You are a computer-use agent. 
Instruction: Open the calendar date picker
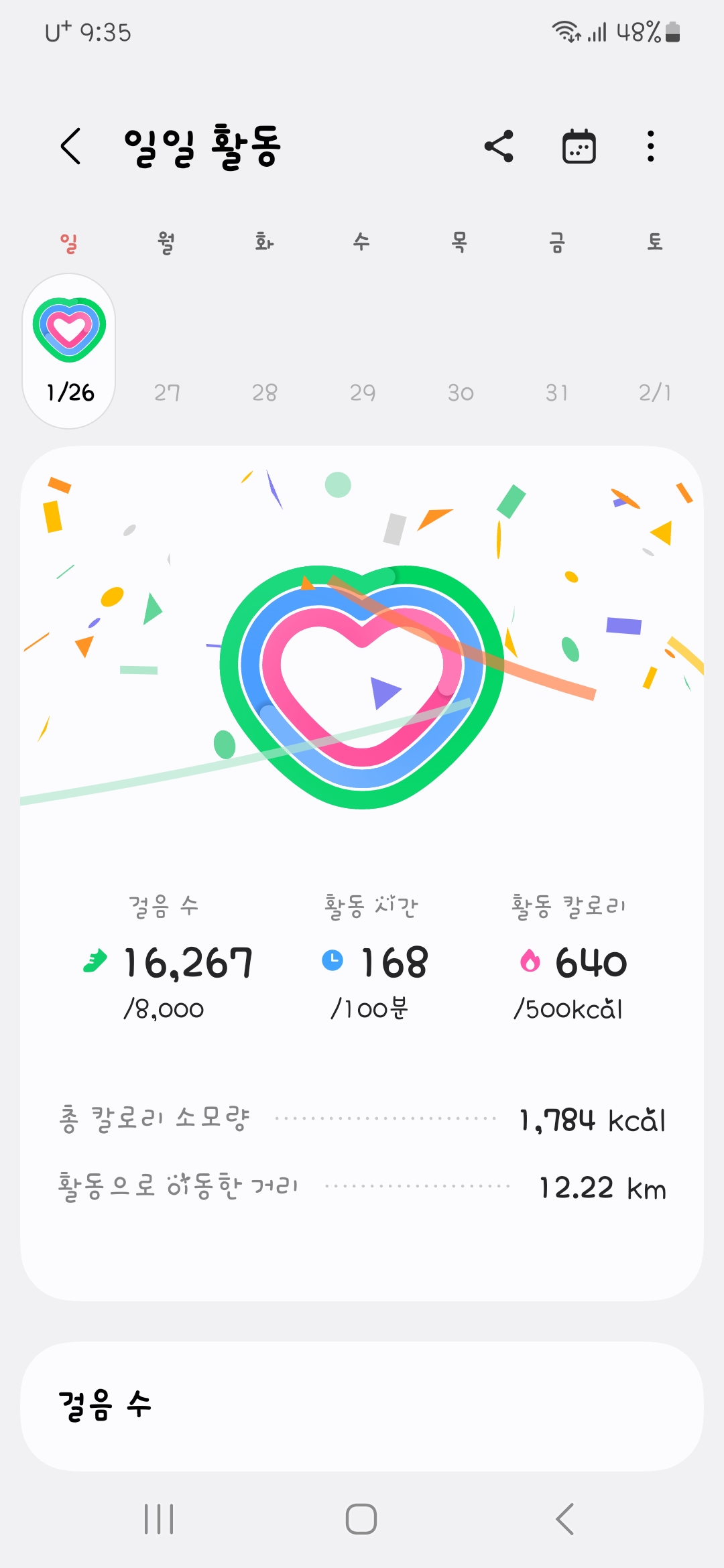pos(579,146)
